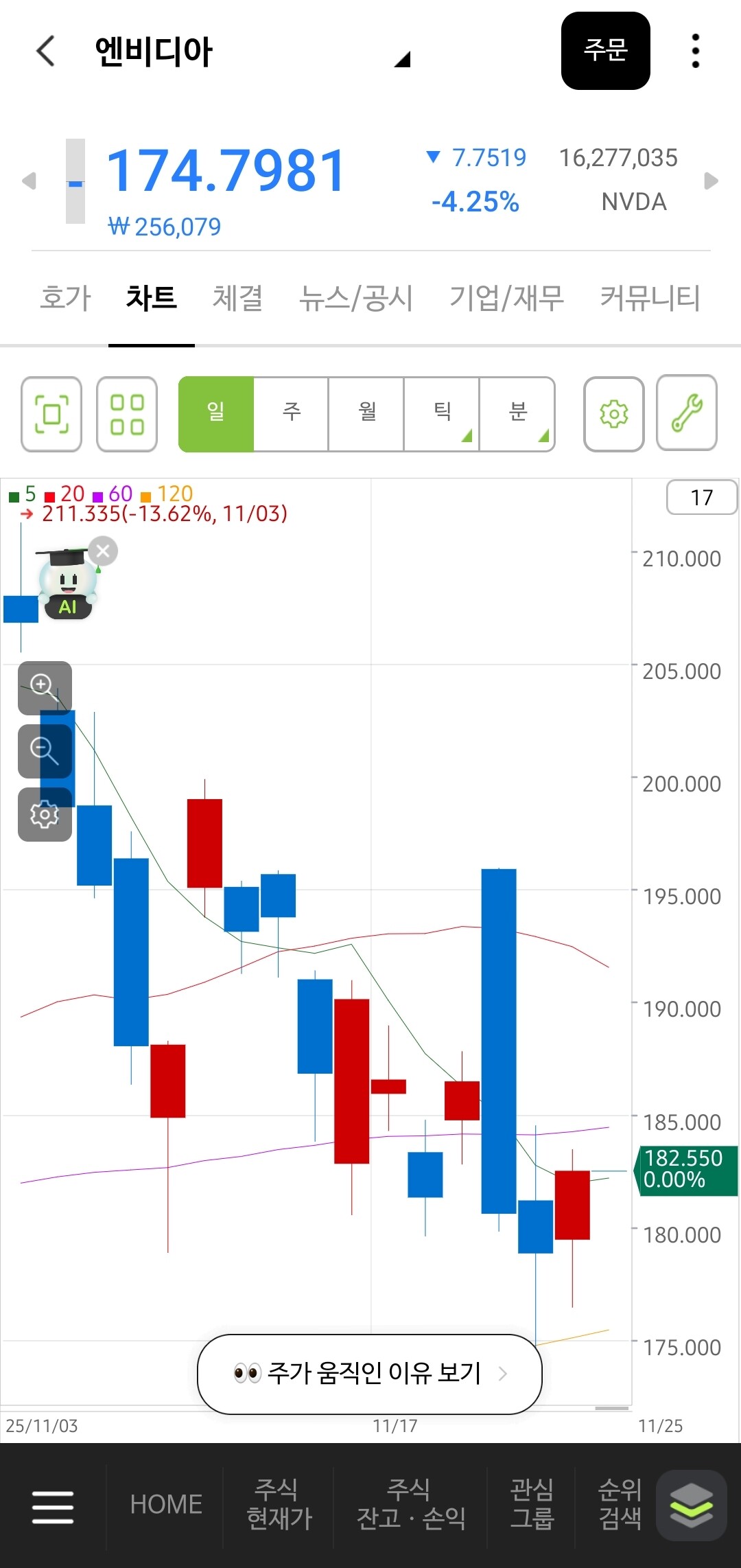
Task: Open the hamburger menu in bottom bar
Action: [x=53, y=1507]
